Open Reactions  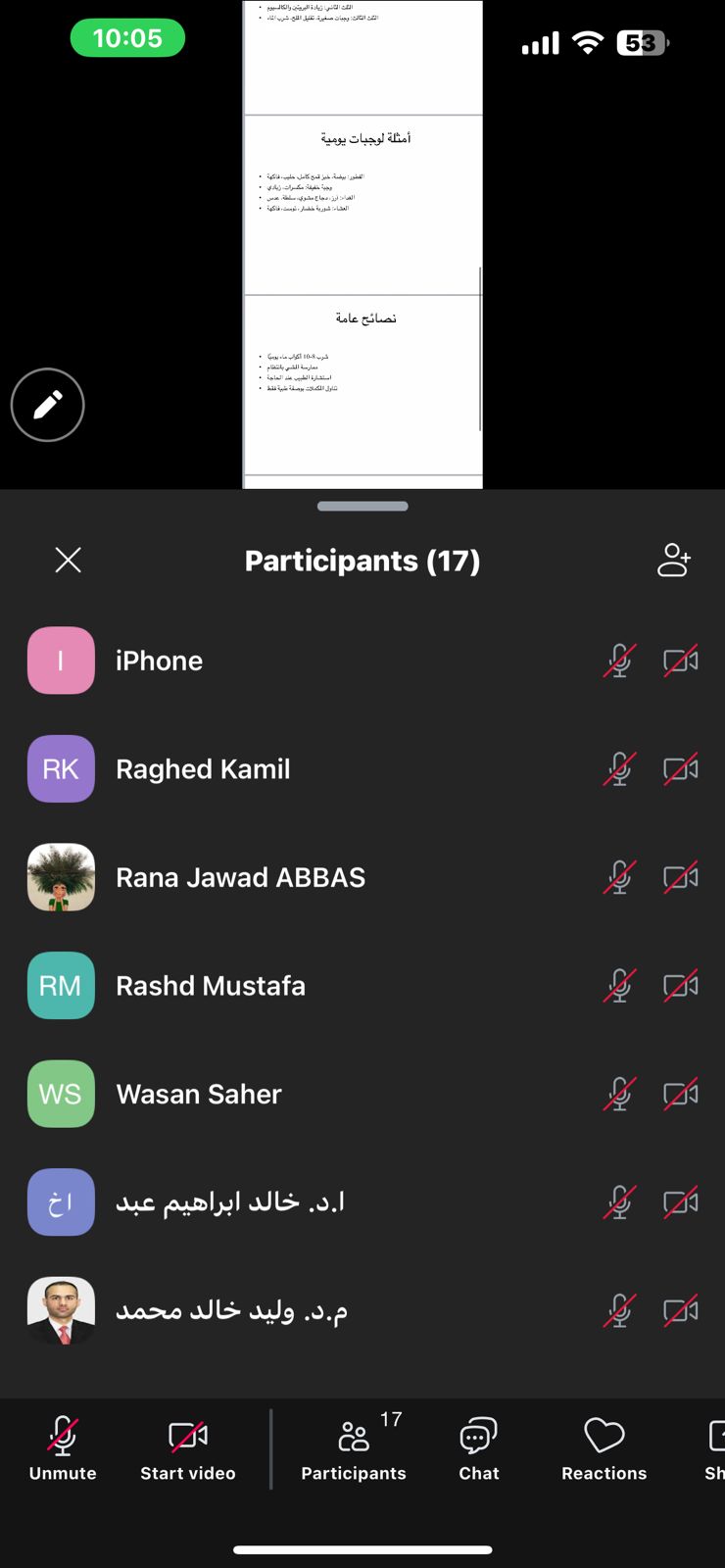pos(604,1448)
